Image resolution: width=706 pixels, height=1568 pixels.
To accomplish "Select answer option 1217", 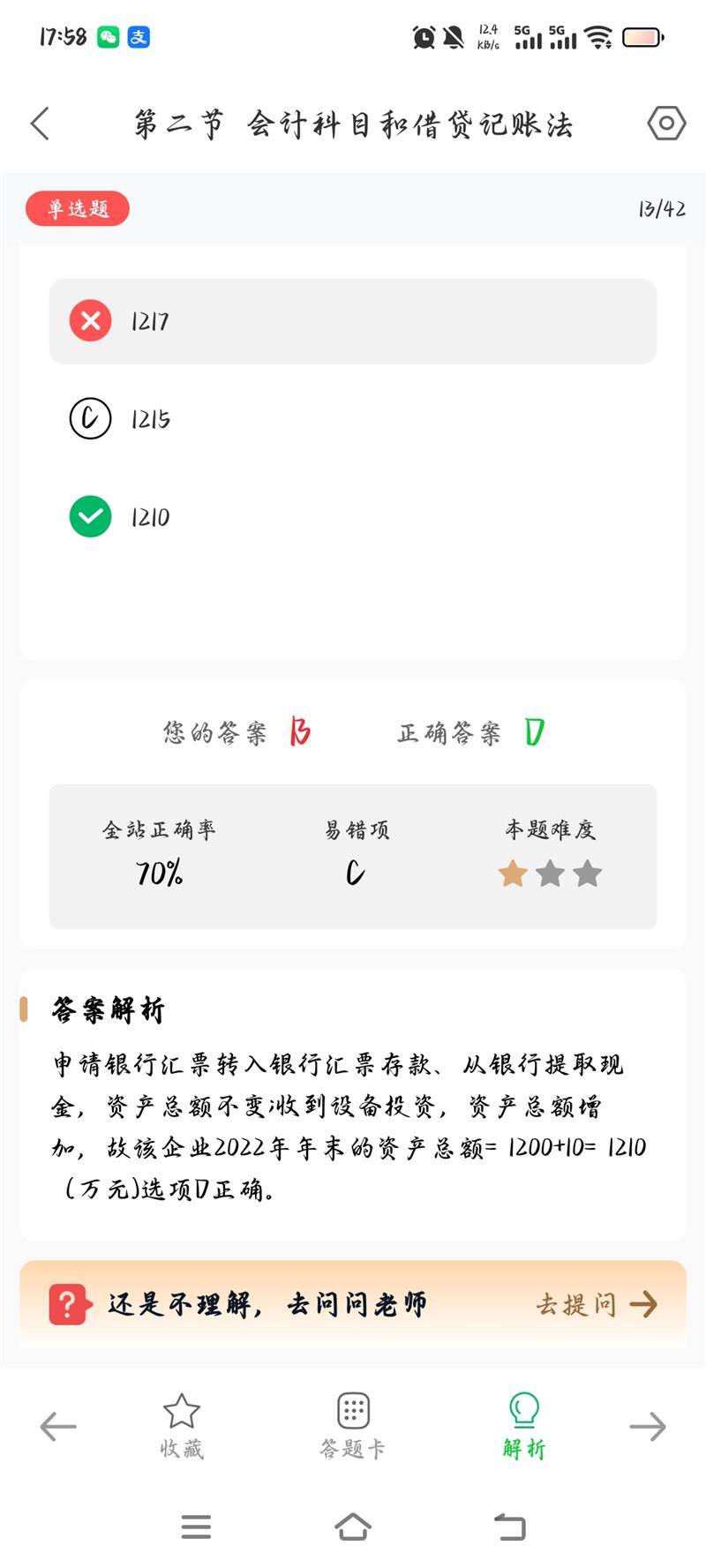I will pyautogui.click(x=352, y=321).
